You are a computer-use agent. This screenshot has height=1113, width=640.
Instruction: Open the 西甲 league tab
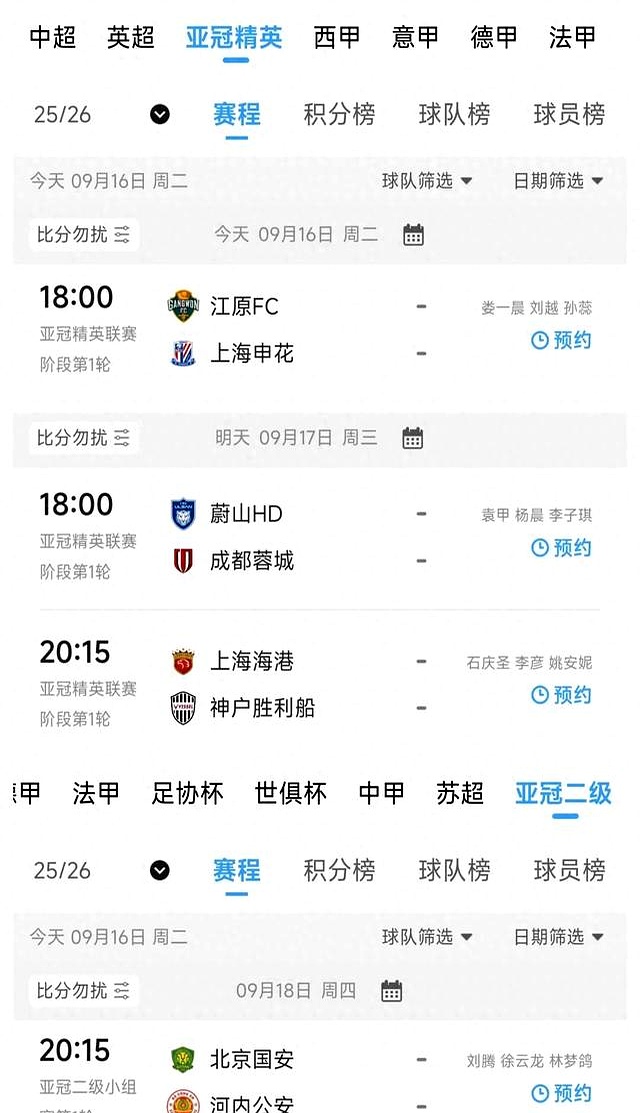[337, 37]
